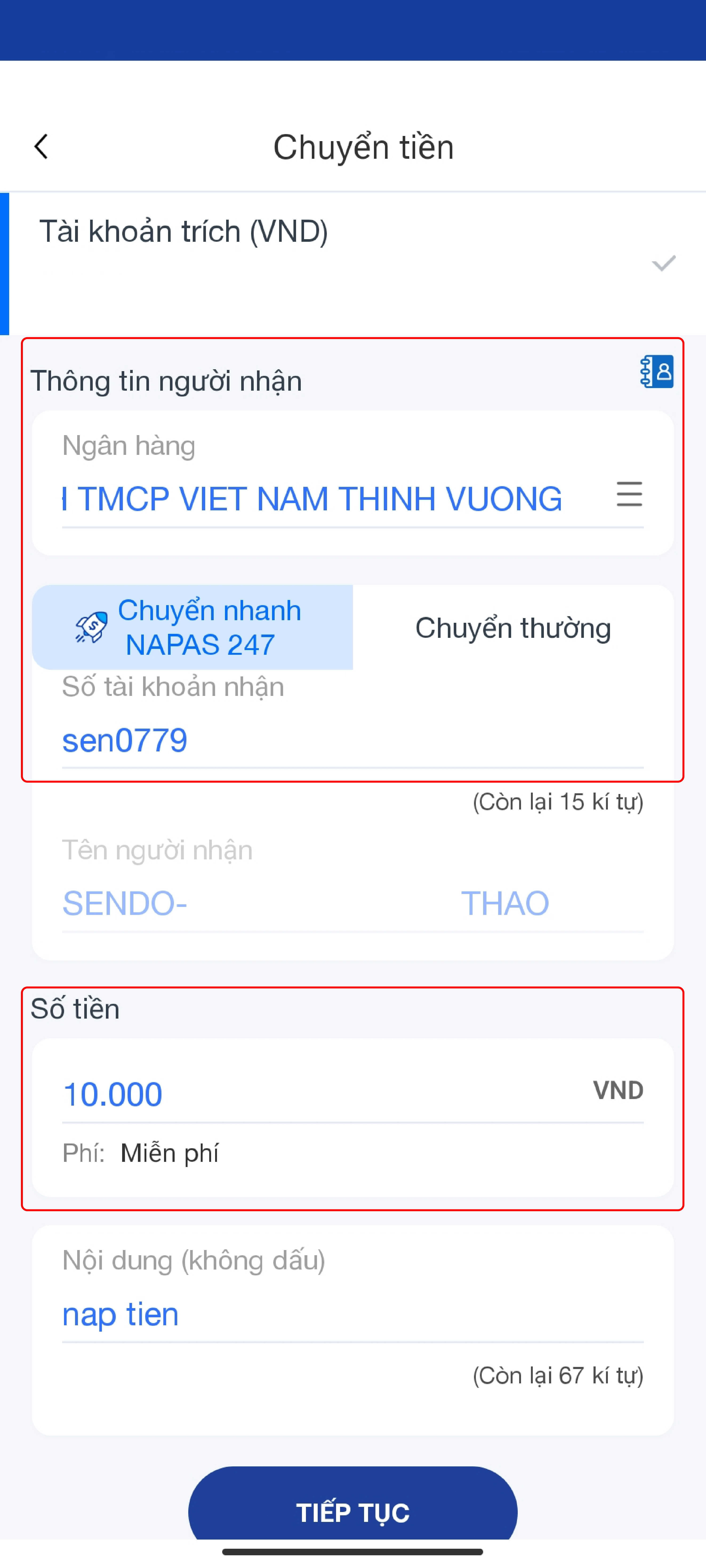Switch to Chuyển thường
This screenshot has height=1568, width=706.
(x=513, y=627)
